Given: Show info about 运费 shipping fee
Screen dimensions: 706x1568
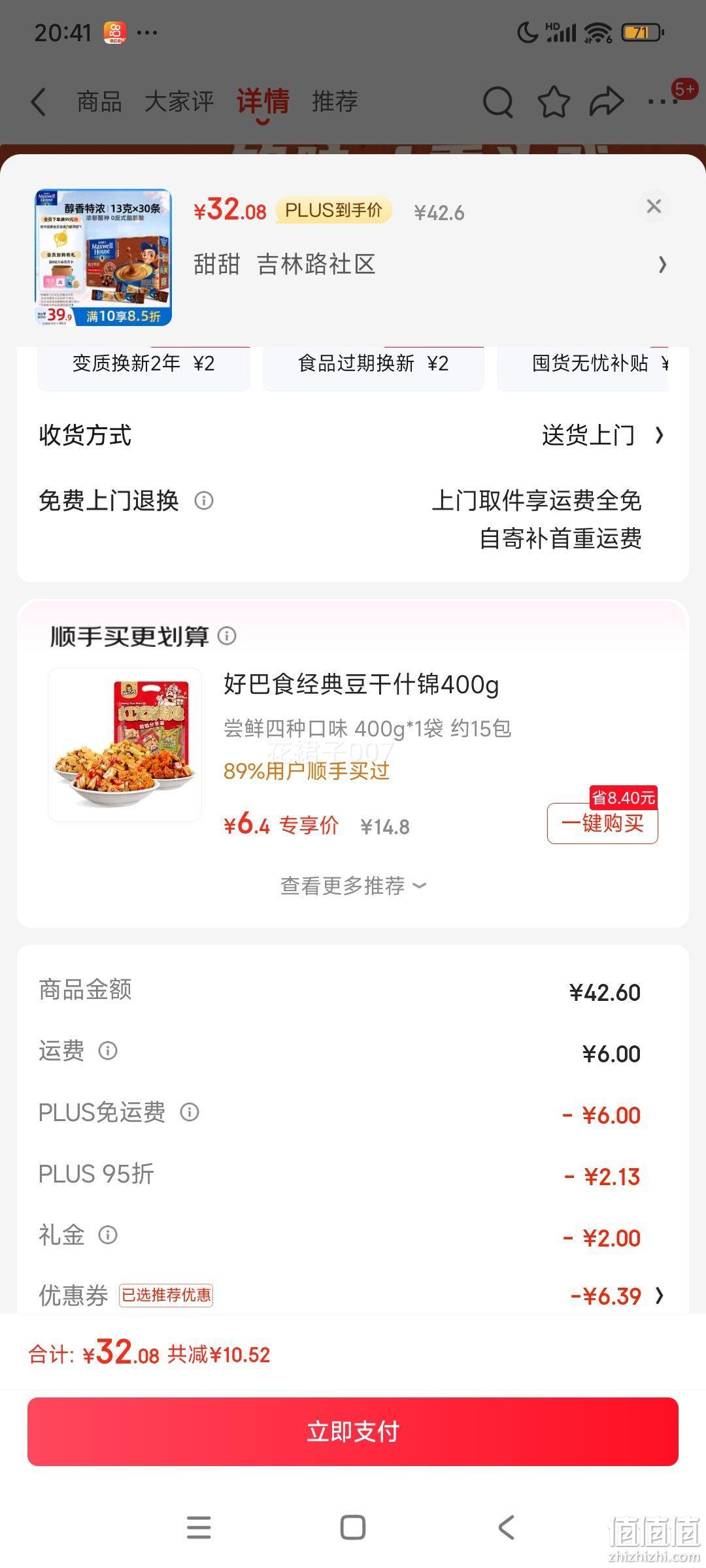Looking at the screenshot, I should pos(108,1051).
